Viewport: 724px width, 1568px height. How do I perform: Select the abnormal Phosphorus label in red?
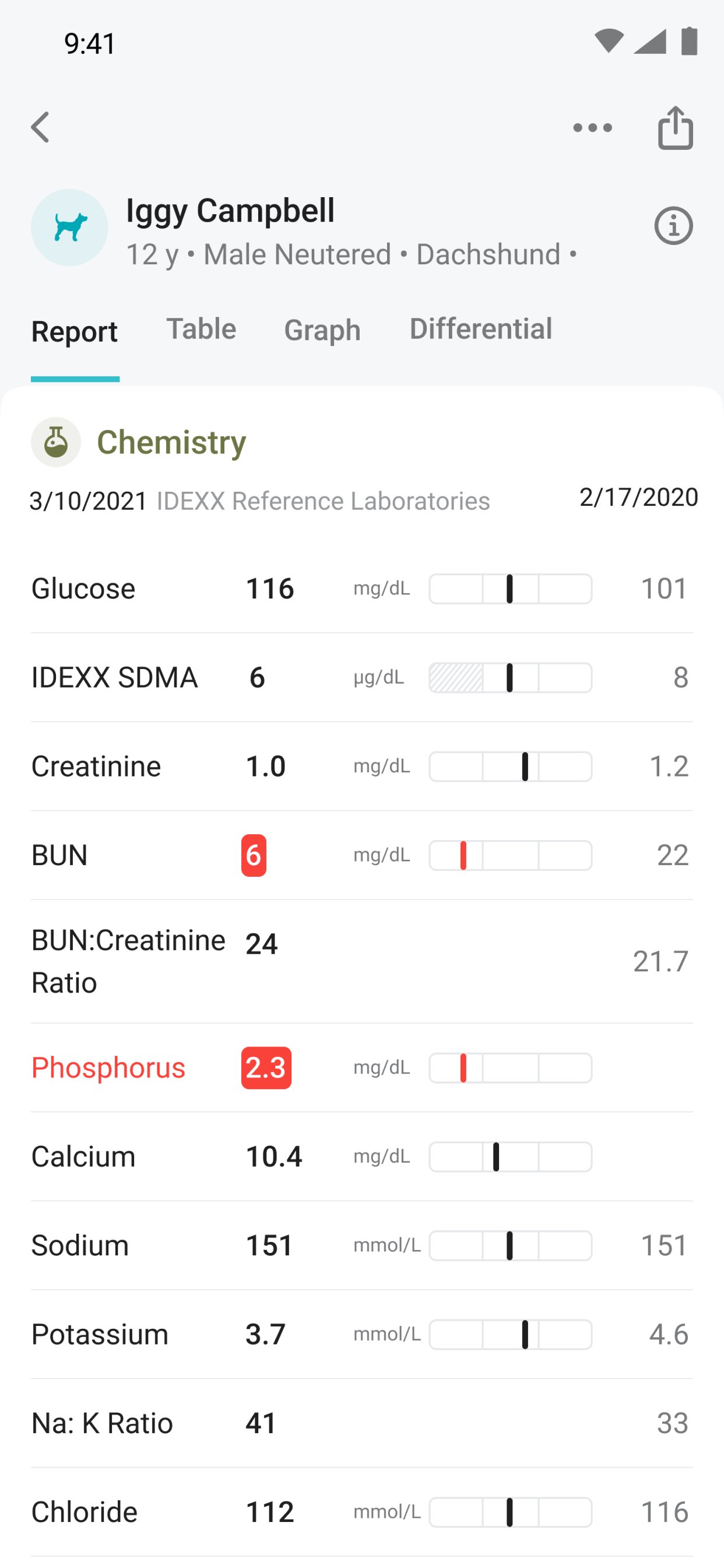[x=108, y=1067]
